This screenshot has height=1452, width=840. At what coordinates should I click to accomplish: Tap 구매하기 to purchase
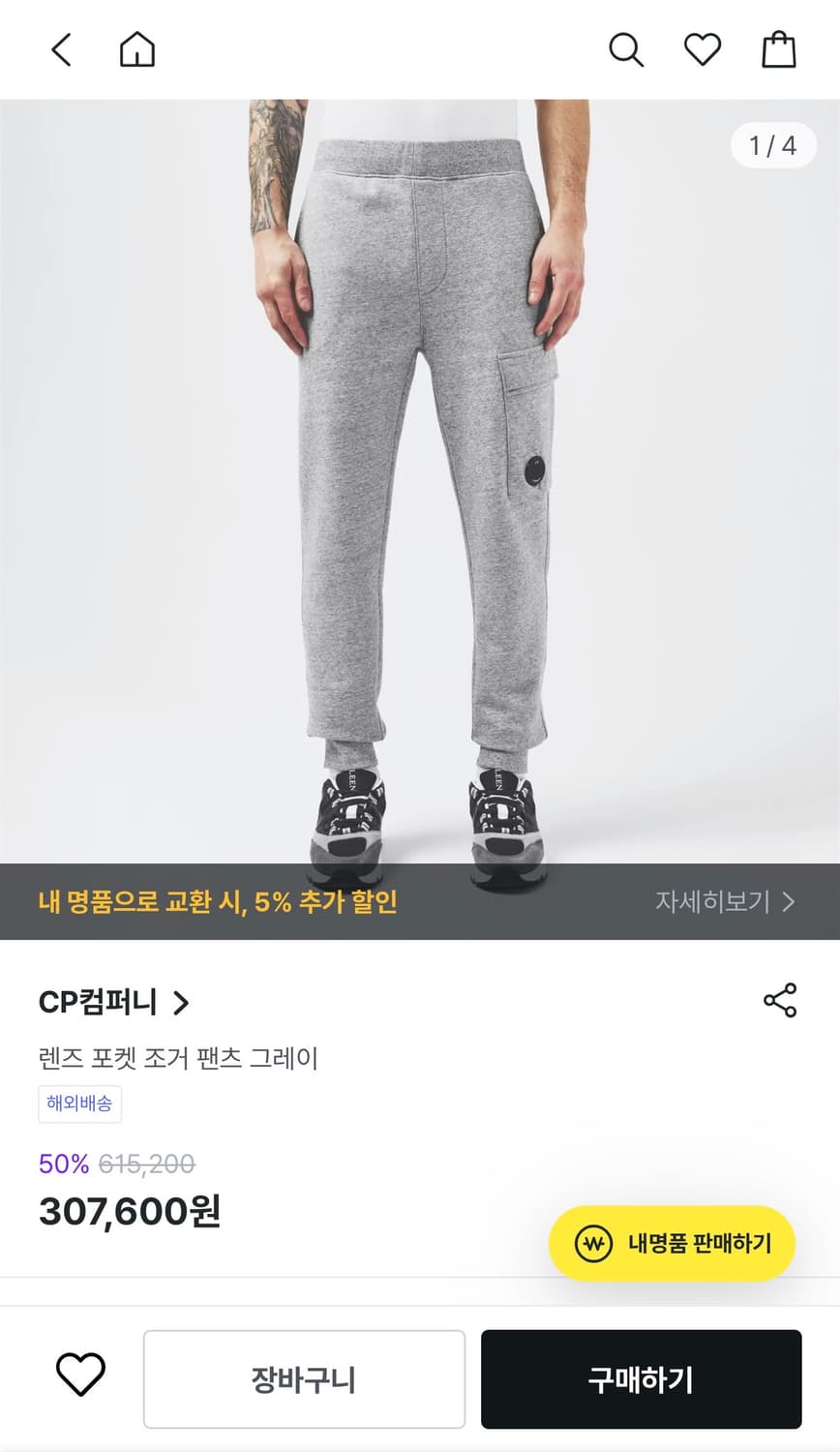click(641, 1378)
